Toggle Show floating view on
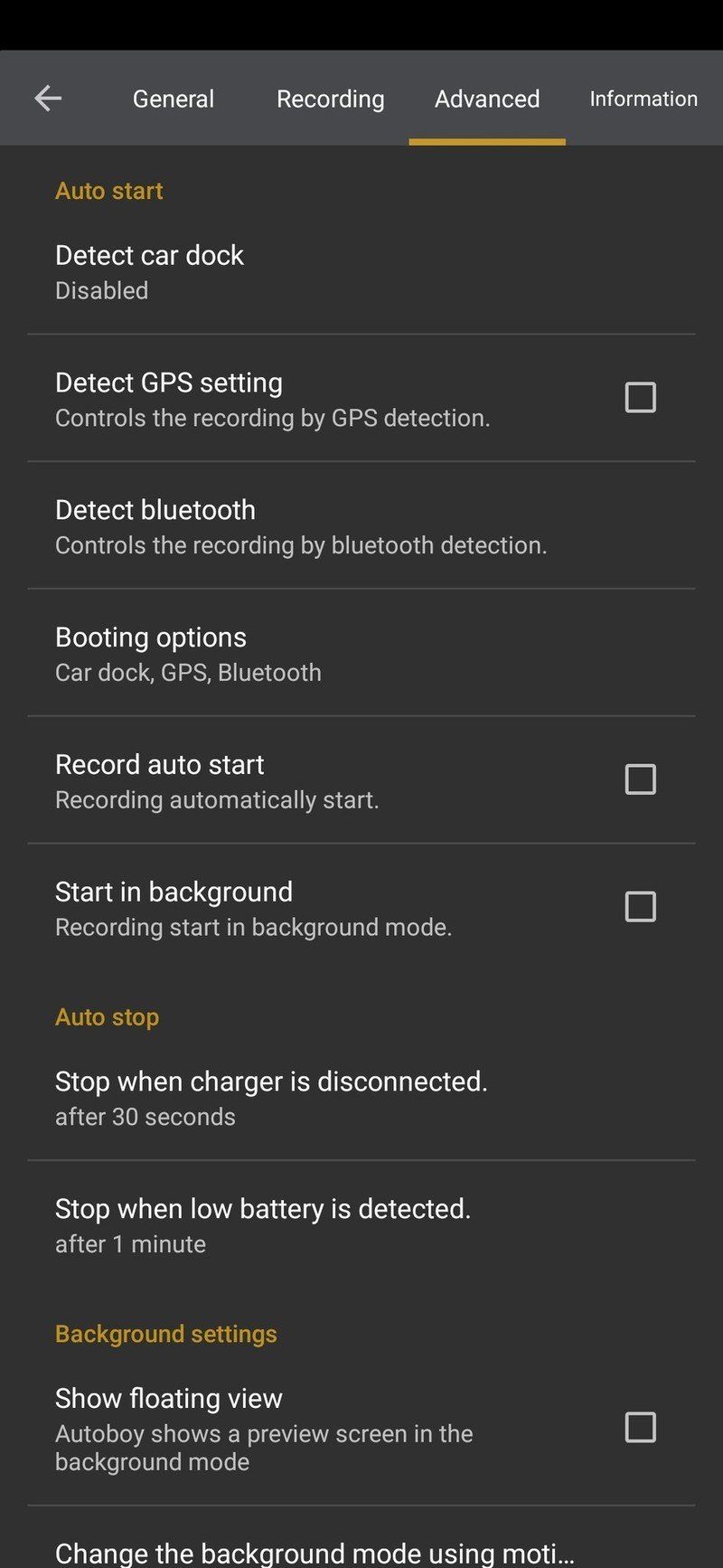This screenshot has width=723, height=1568. pyautogui.click(x=640, y=1427)
